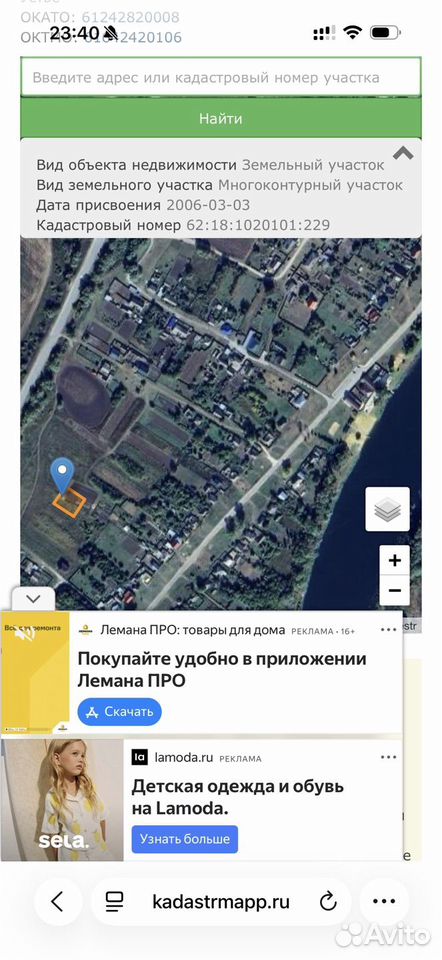Screen dimensions: 442x960
Task: Collapse the property info panel with the chevron
Action: (x=402, y=153)
